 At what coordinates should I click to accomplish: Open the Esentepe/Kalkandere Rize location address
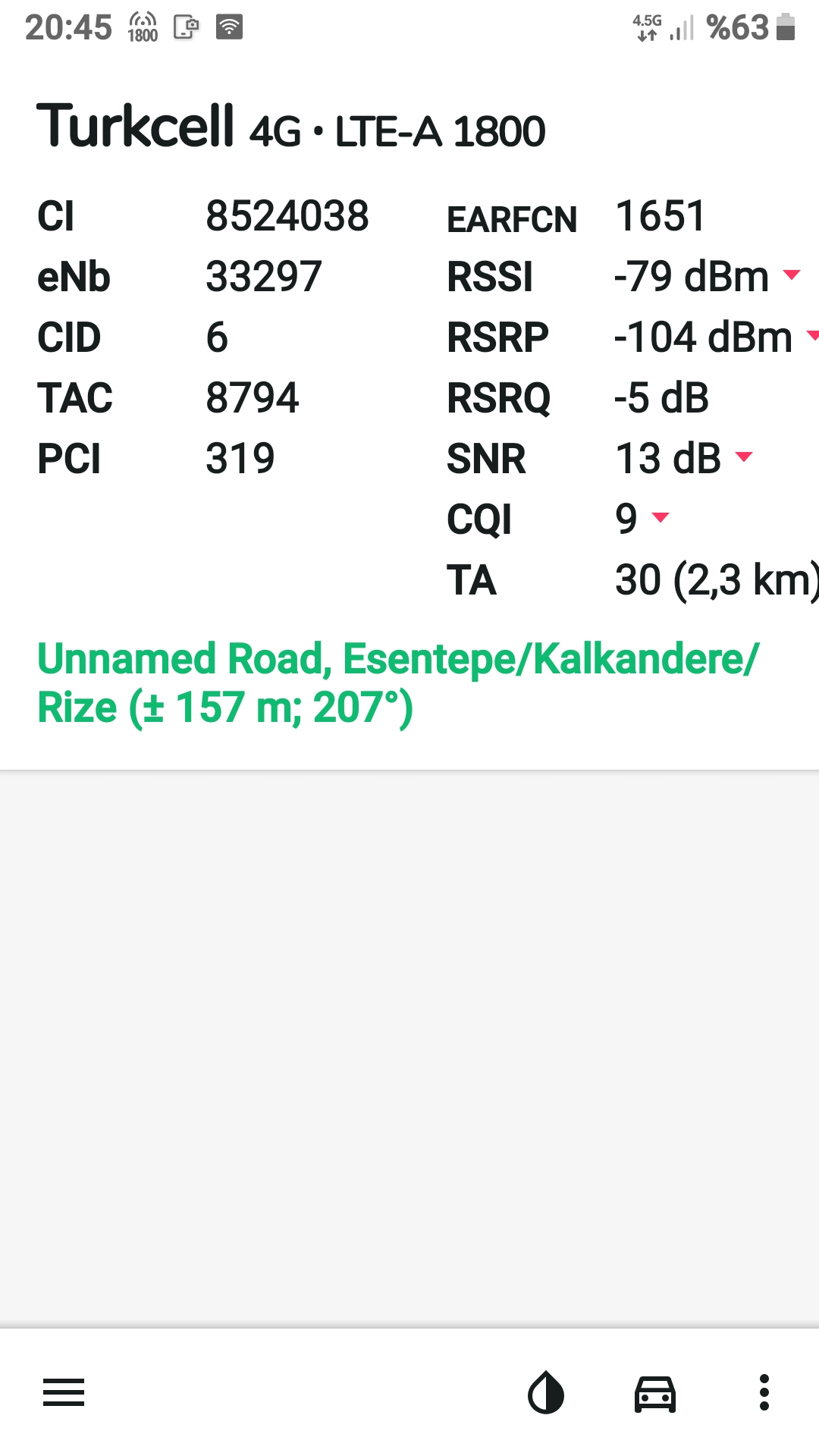click(x=398, y=682)
